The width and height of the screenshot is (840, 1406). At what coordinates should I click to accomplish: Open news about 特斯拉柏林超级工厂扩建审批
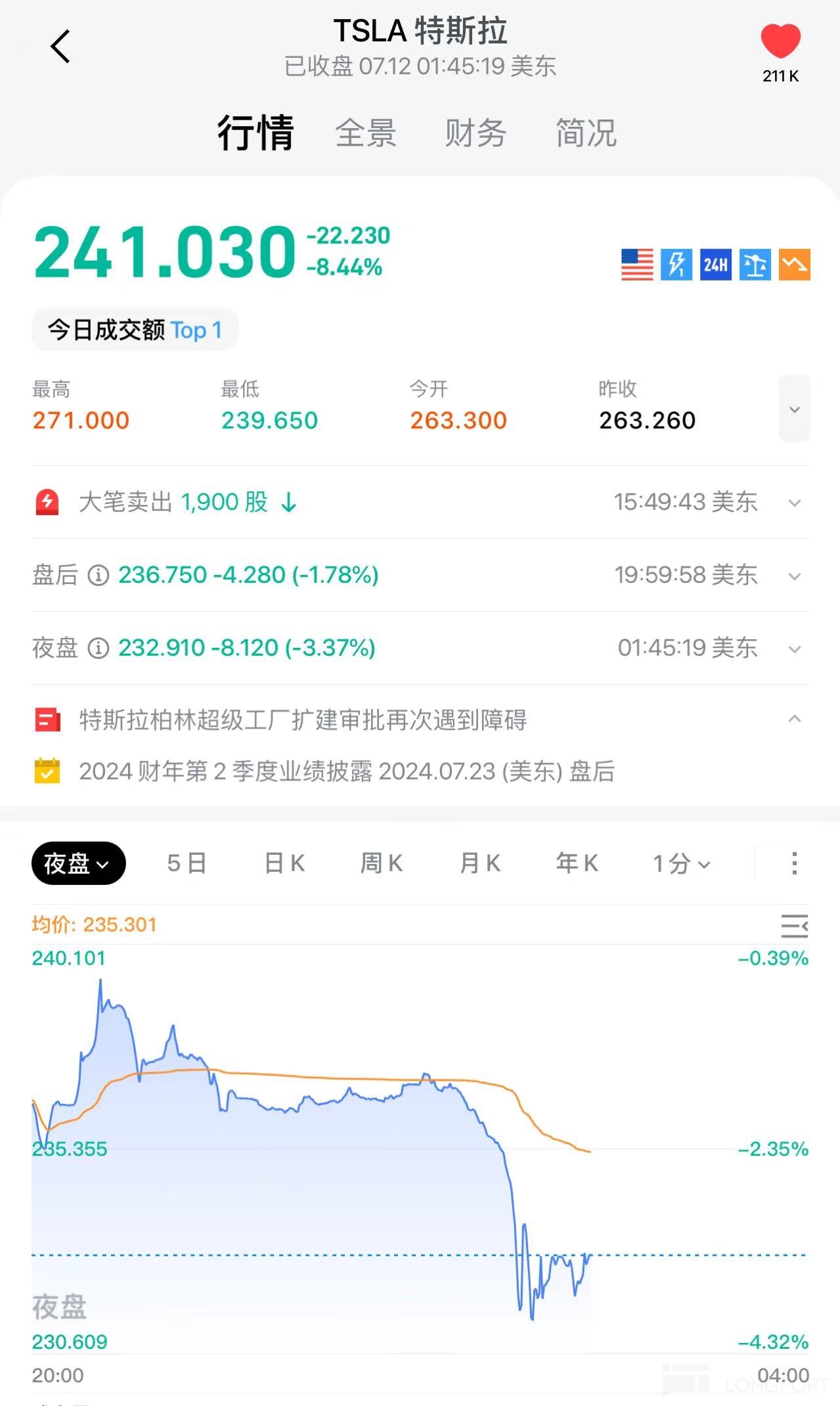[x=302, y=720]
